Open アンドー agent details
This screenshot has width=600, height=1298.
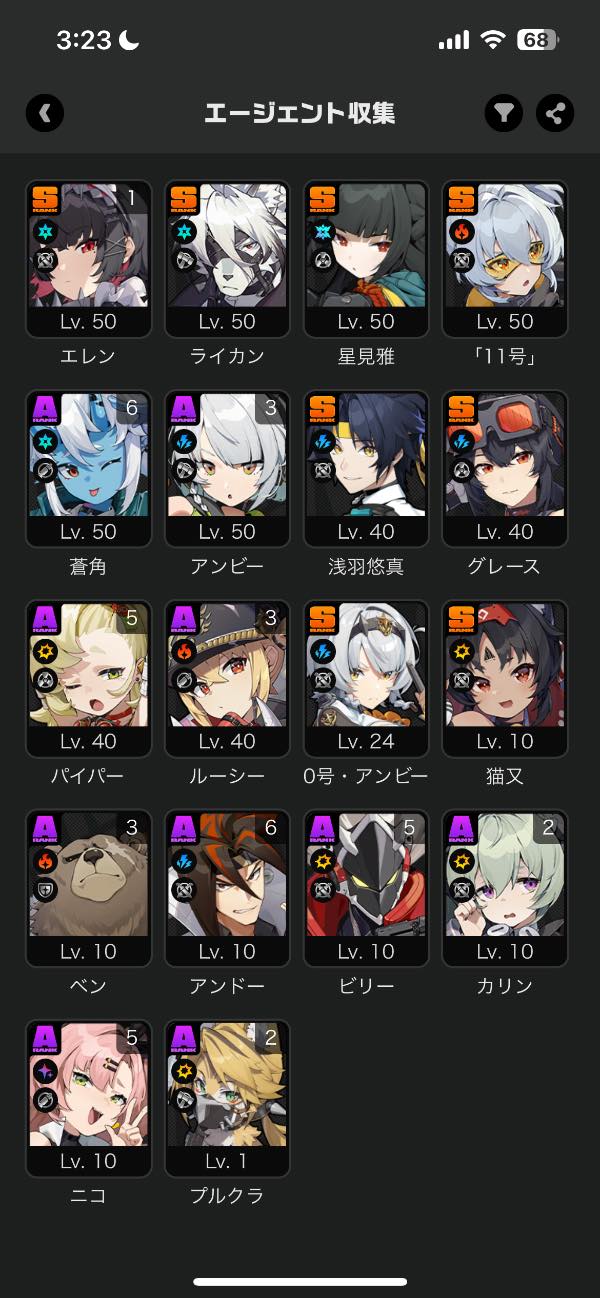coord(227,889)
